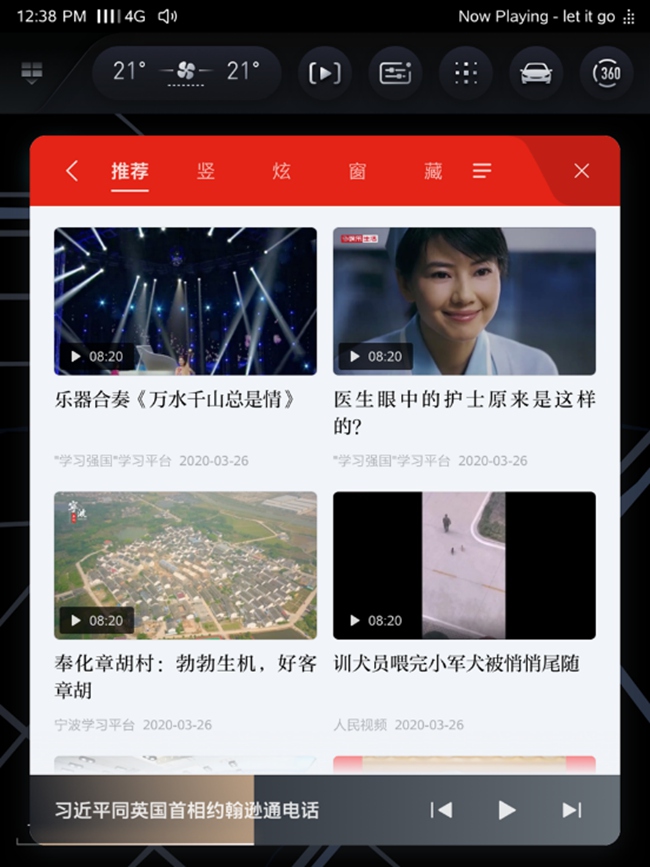
Task: Skip to the next track
Action: 572,810
